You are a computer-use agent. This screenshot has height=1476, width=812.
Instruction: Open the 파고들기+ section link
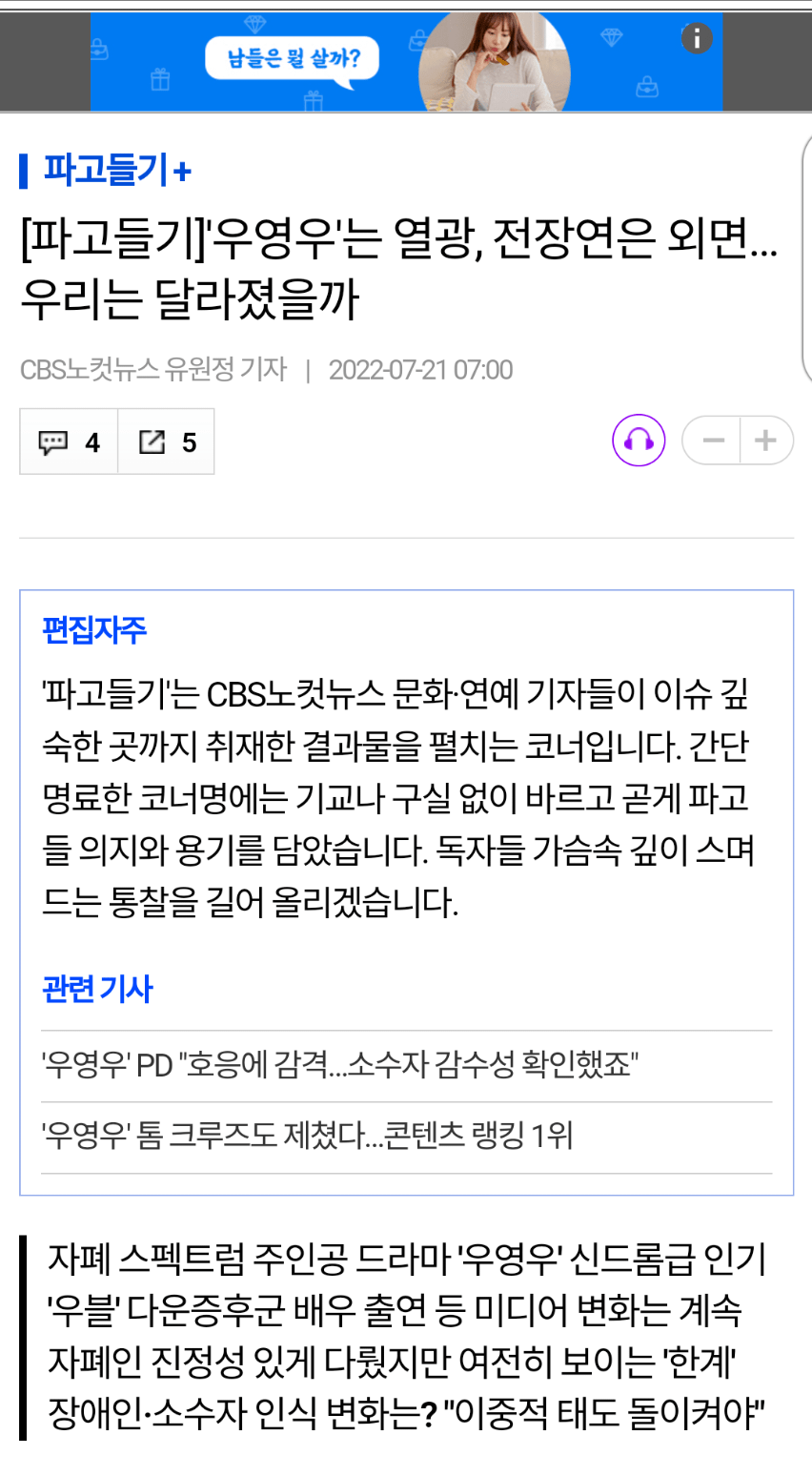click(x=117, y=172)
